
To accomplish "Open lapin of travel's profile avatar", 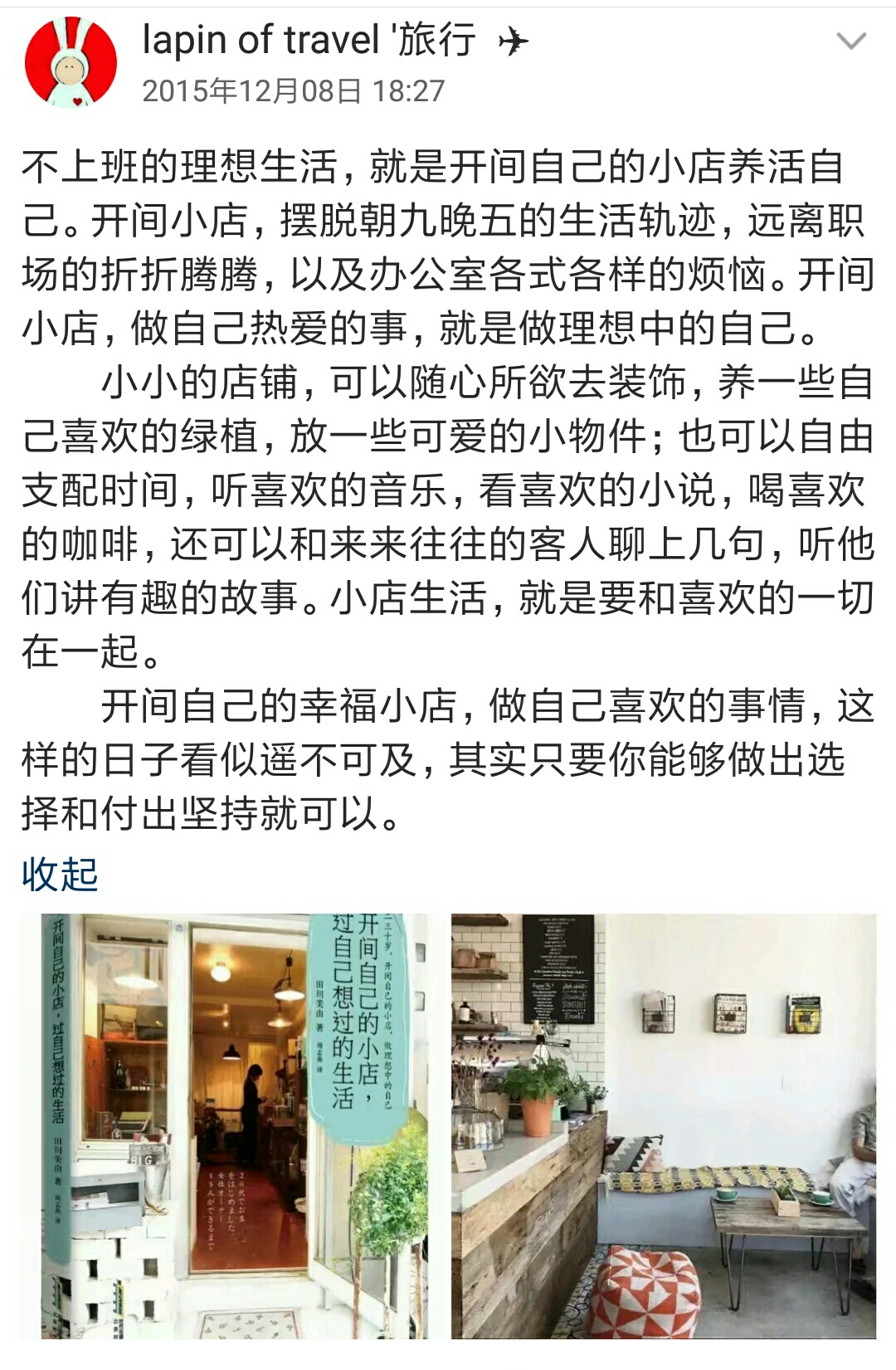I will click(71, 63).
